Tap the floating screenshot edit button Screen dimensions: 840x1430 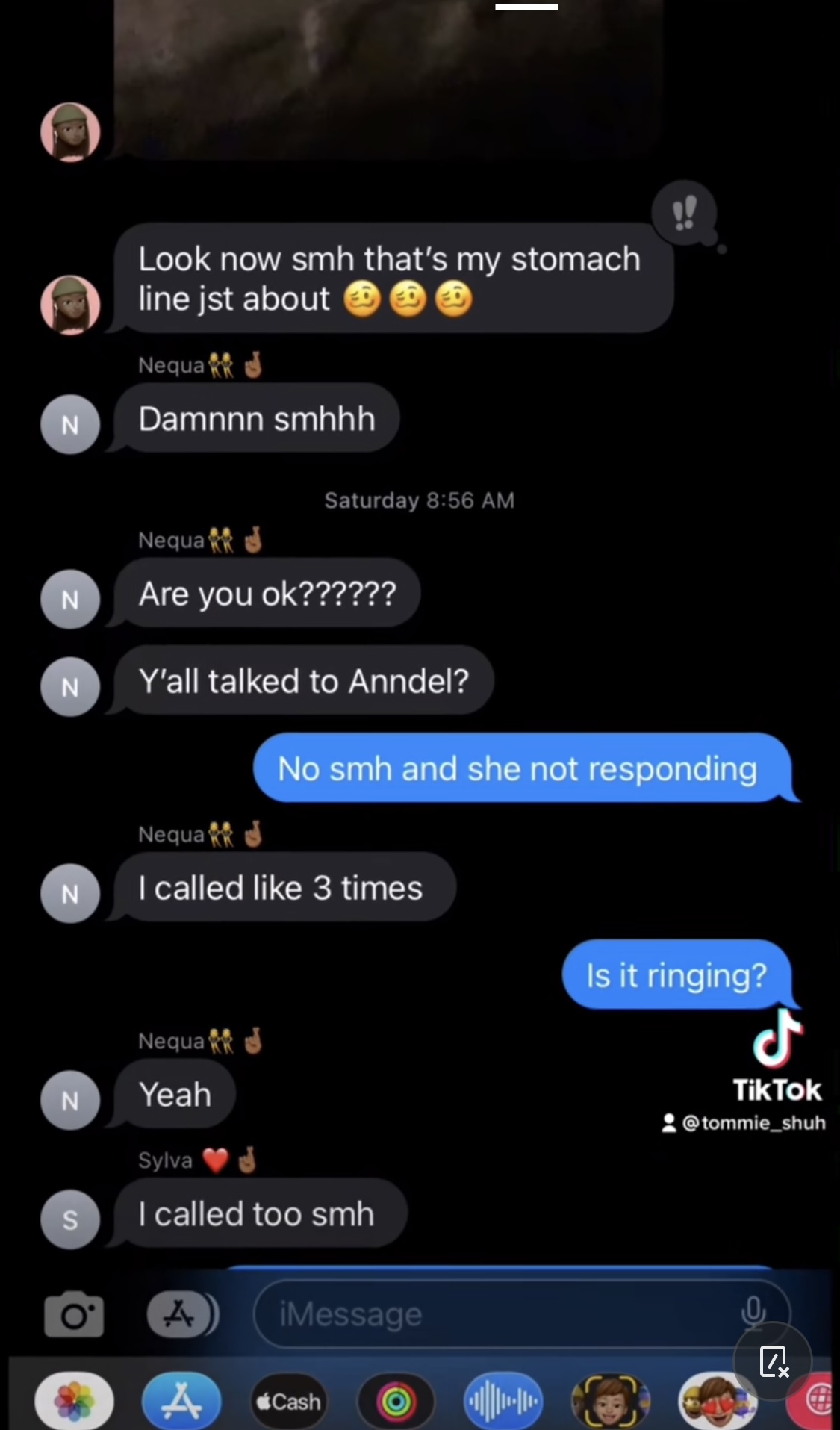point(773,1361)
